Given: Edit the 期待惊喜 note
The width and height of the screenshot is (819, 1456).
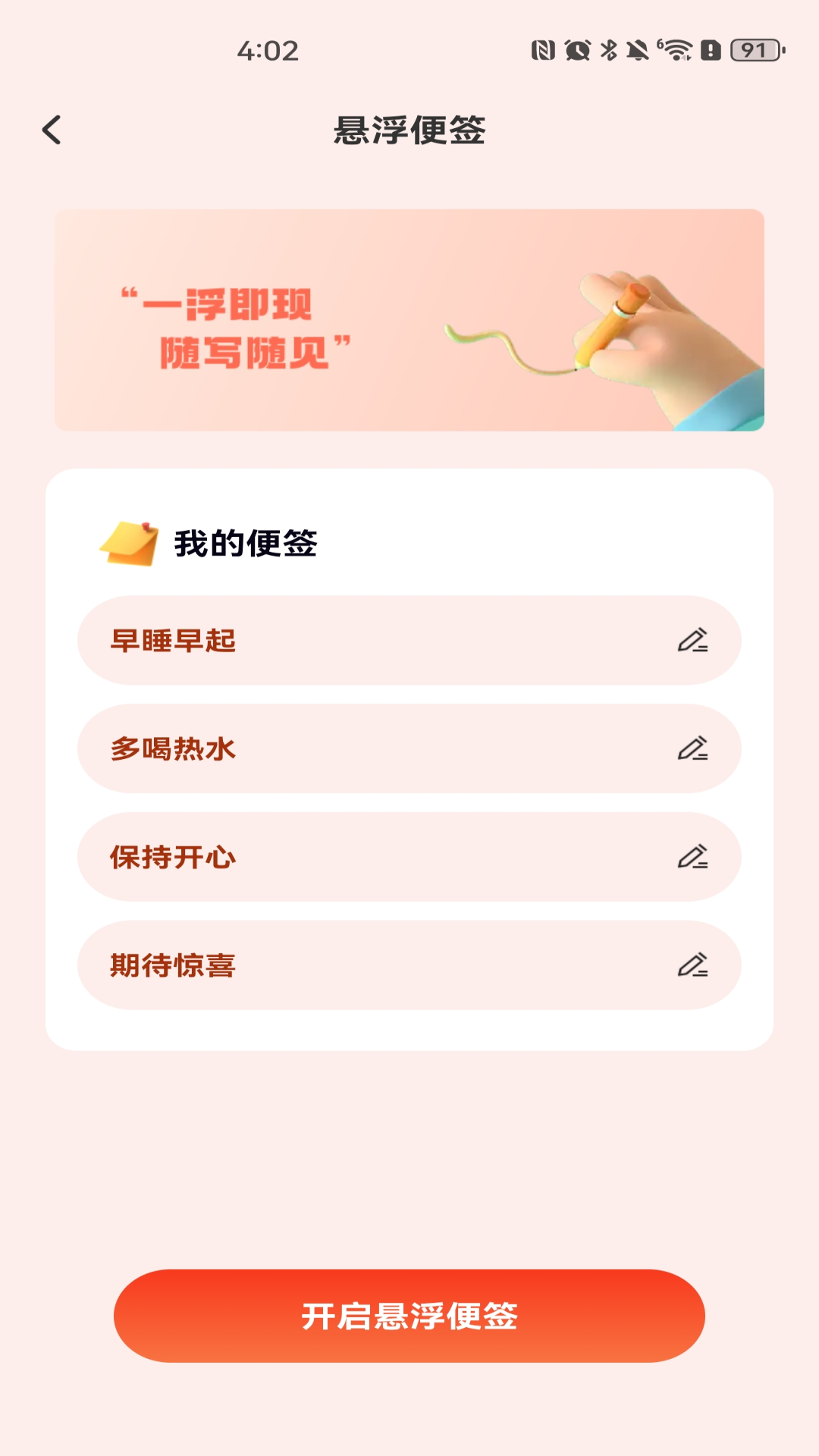Looking at the screenshot, I should (692, 966).
